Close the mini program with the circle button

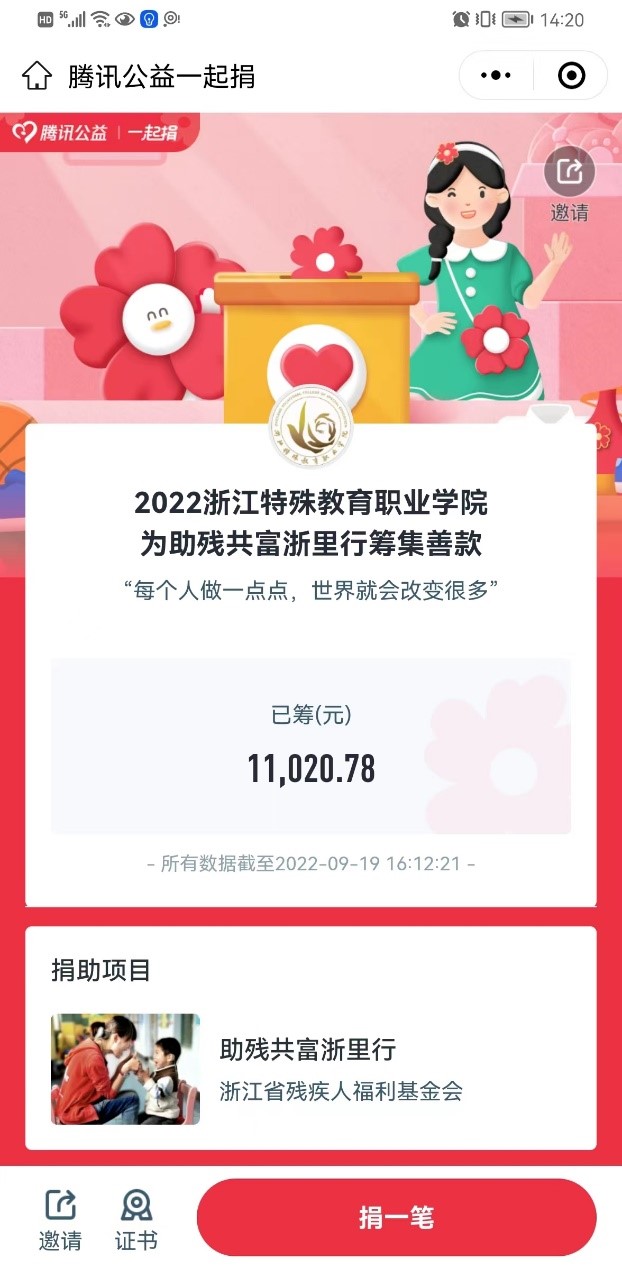pos(570,76)
